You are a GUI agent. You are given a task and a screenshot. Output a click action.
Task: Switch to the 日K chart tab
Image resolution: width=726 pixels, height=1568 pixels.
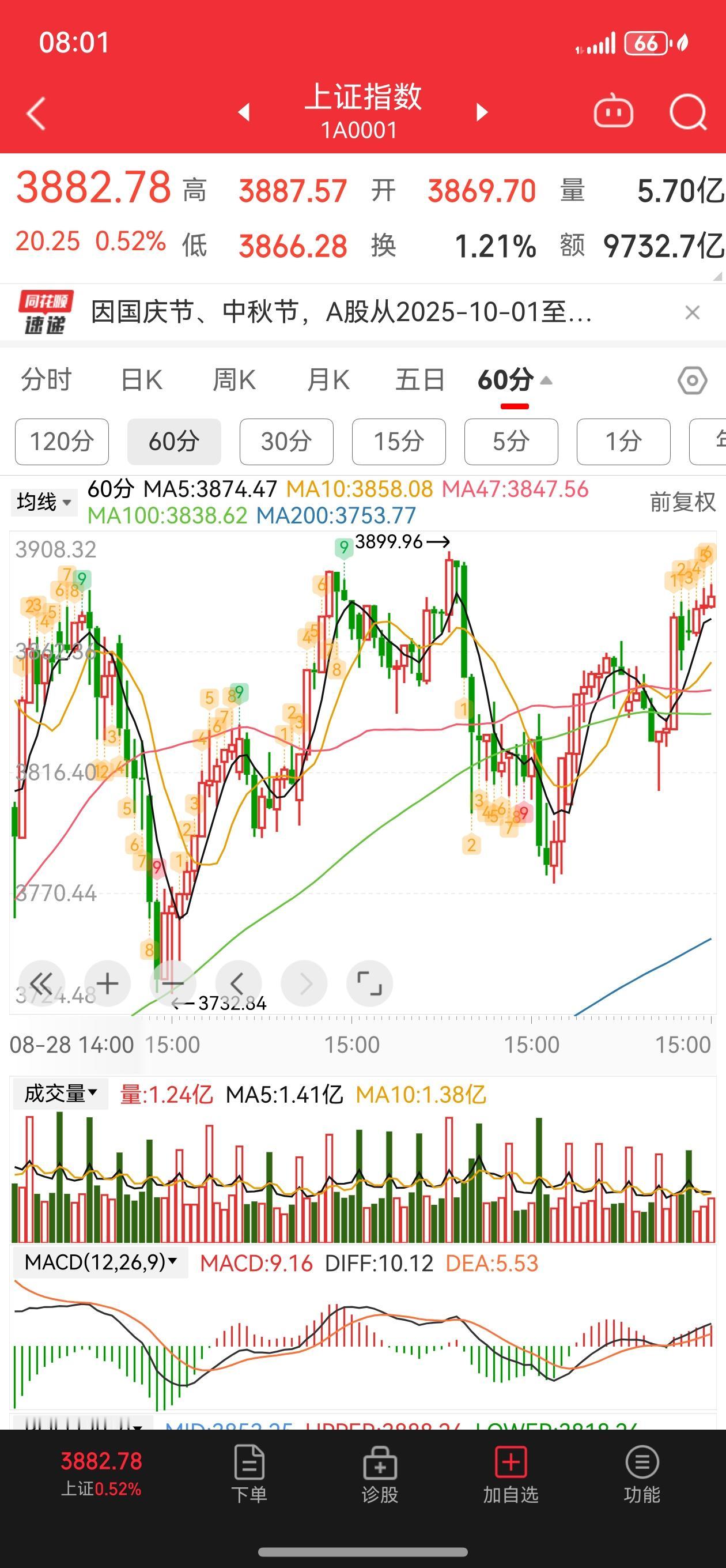tap(141, 380)
